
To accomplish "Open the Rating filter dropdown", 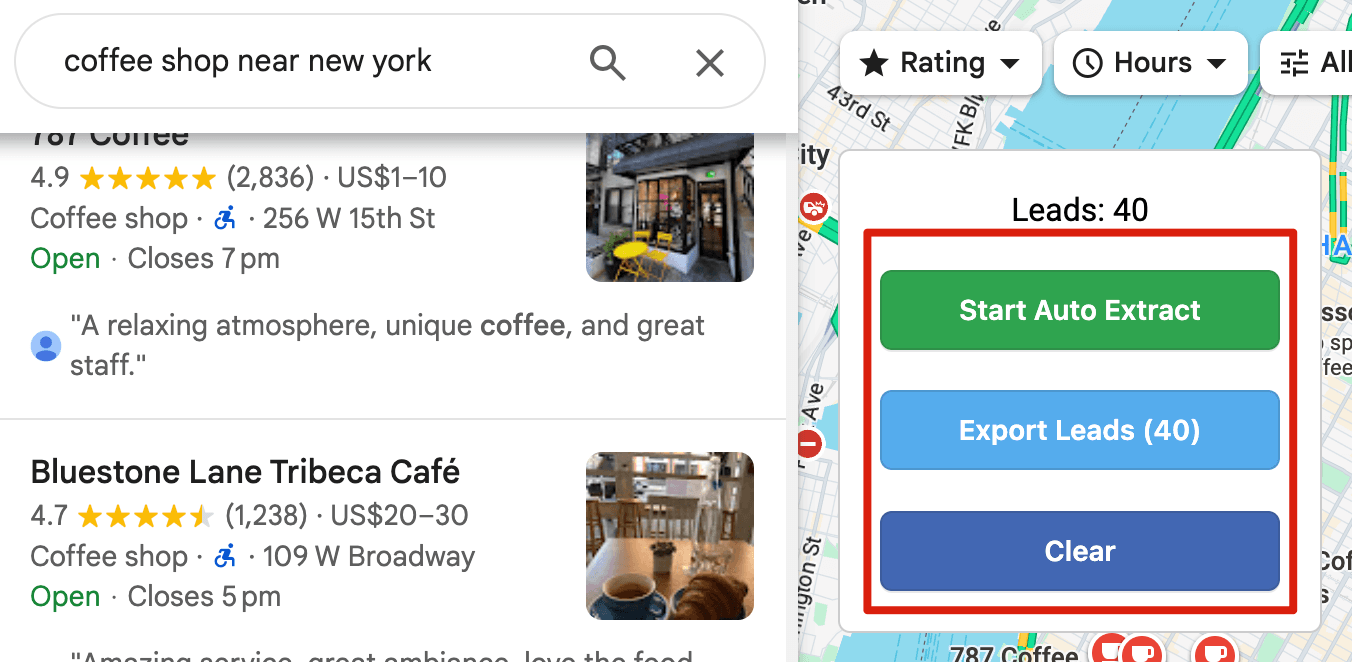I will (x=940, y=63).
